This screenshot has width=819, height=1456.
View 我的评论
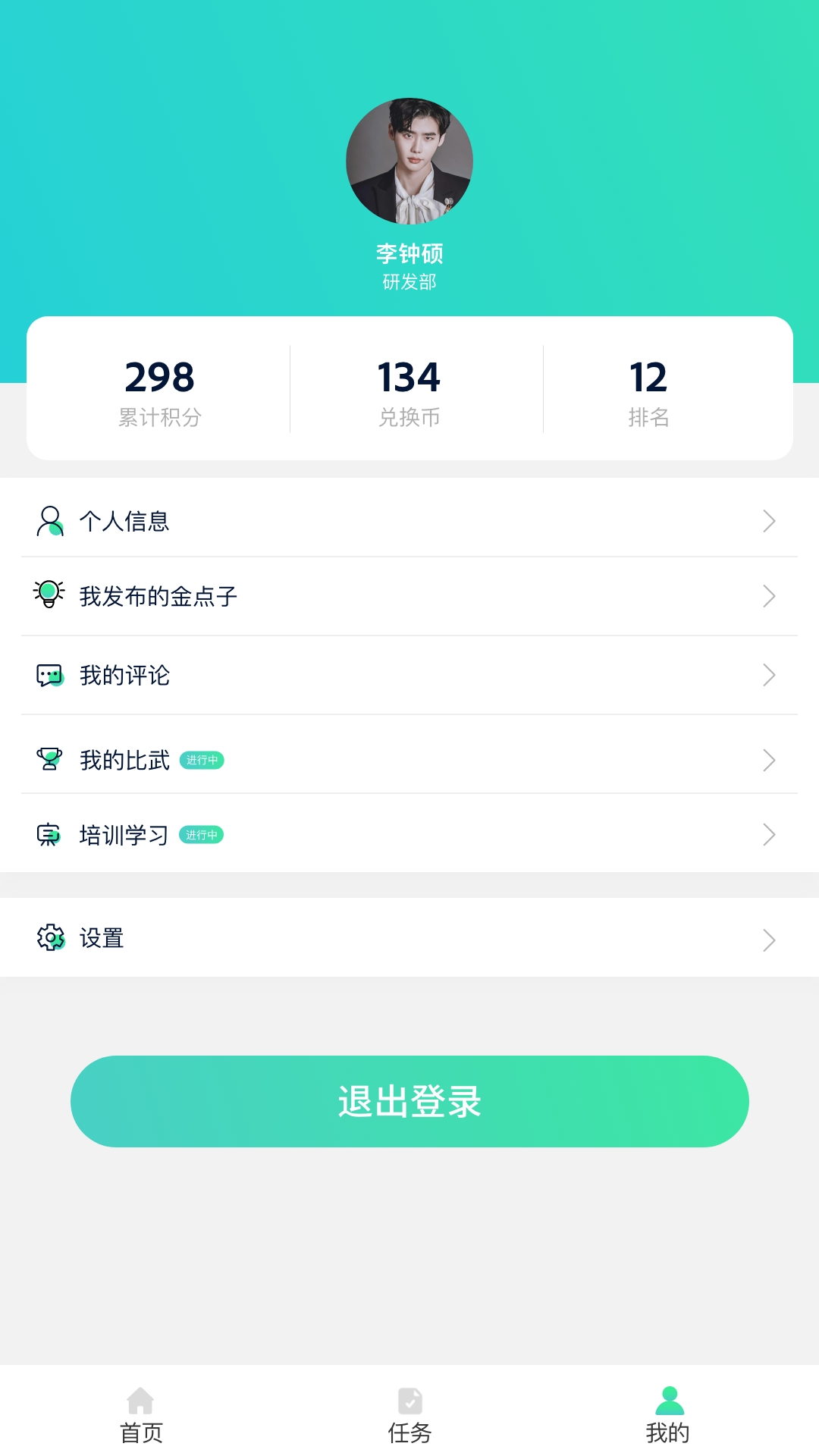pos(409,675)
